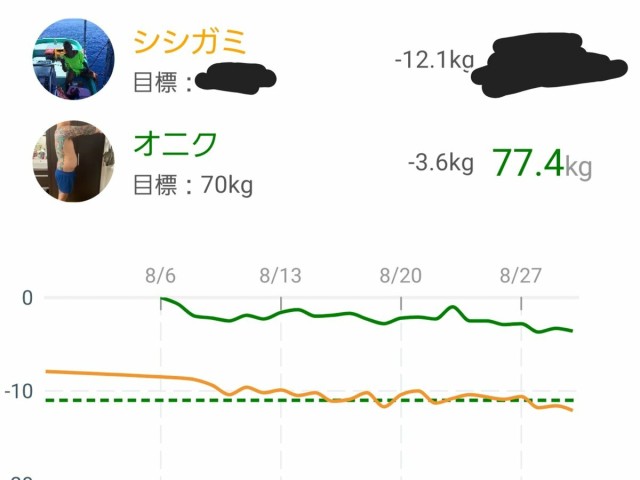This screenshot has height=480, width=640.
Task: View オニク's profile photo
Action: tap(68, 163)
